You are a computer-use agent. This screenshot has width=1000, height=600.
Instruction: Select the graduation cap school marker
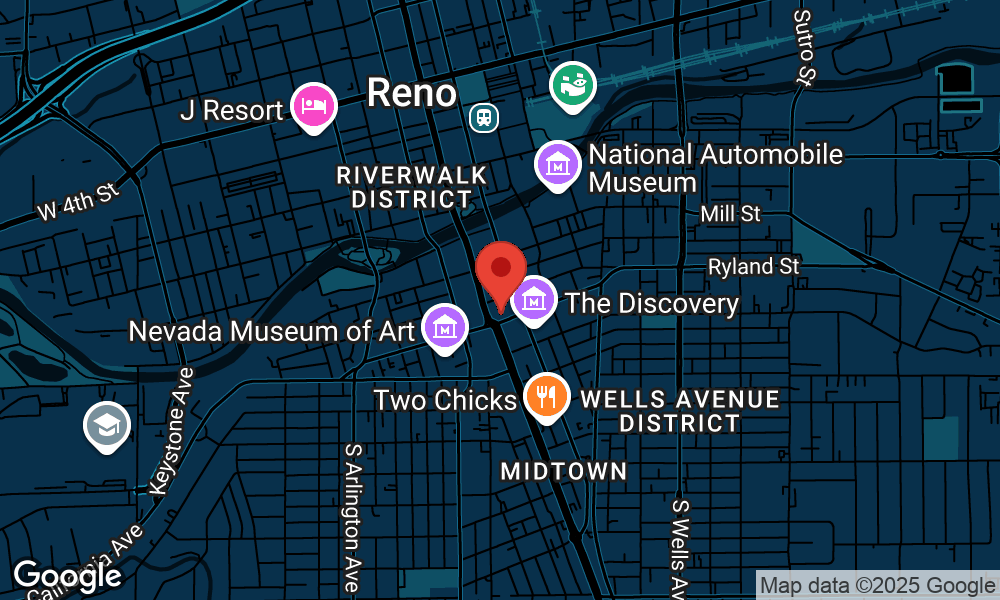pos(105,425)
